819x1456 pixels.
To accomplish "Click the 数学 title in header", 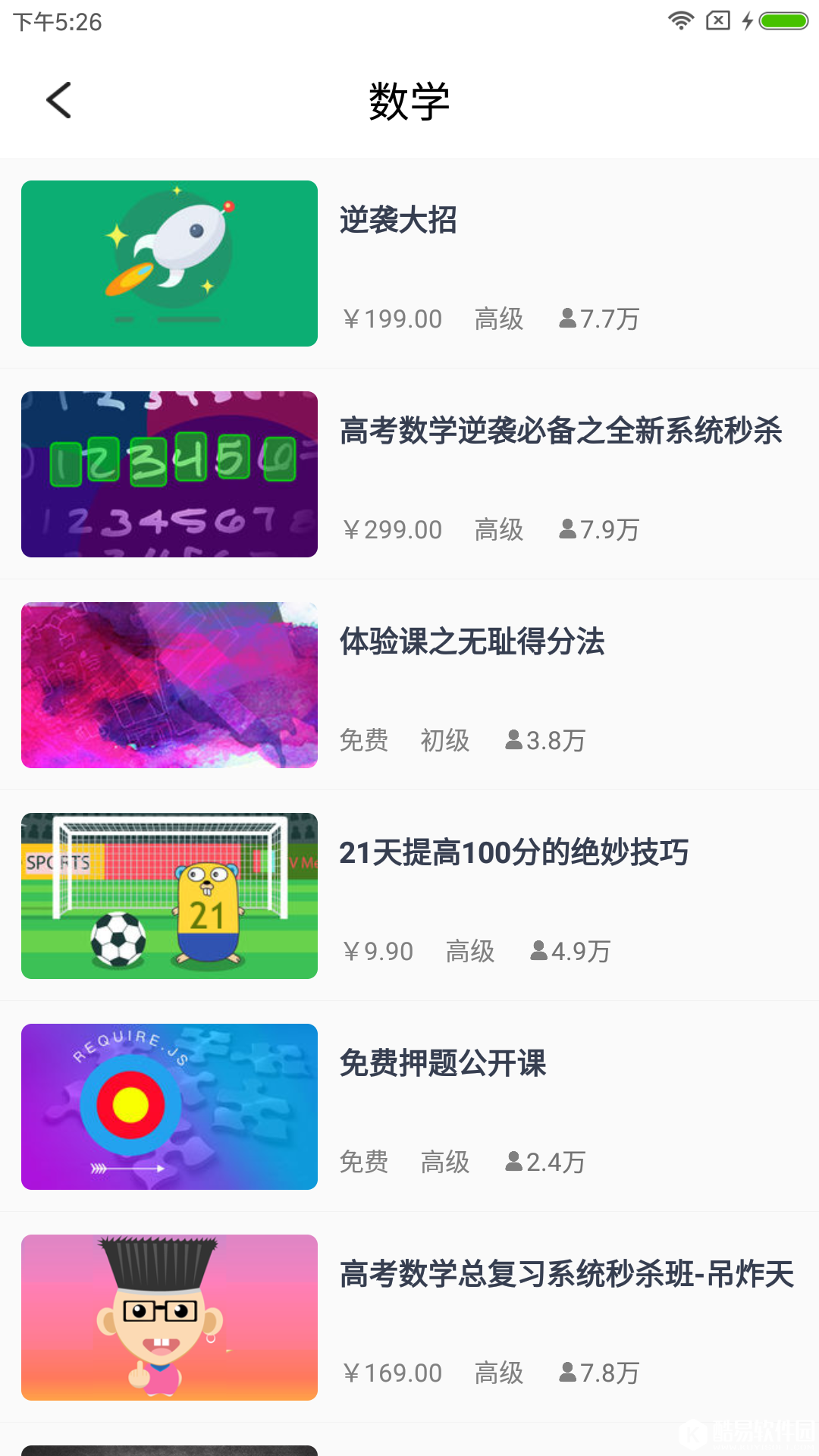I will pos(409,101).
